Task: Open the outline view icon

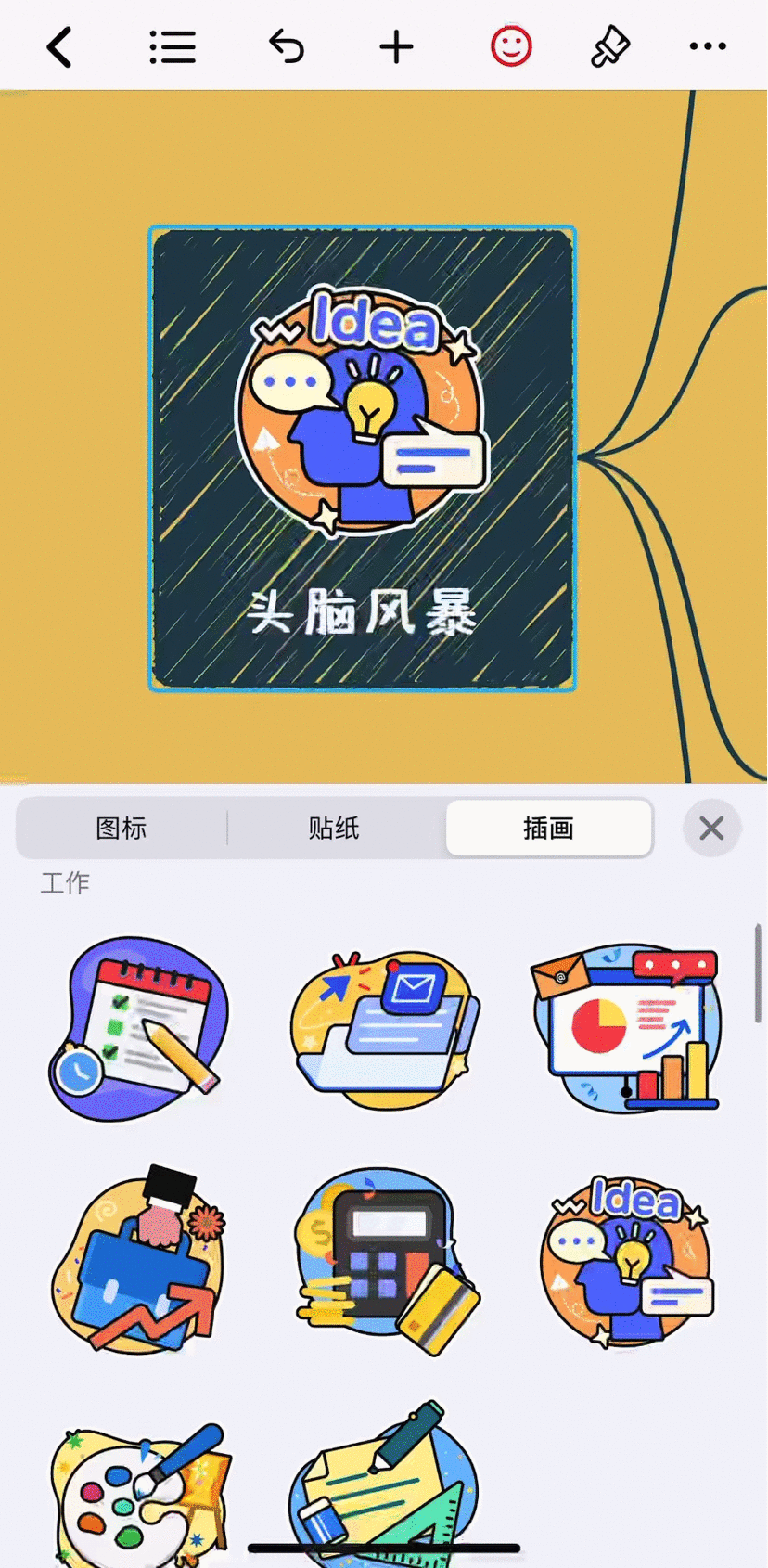Action: pyautogui.click(x=172, y=45)
